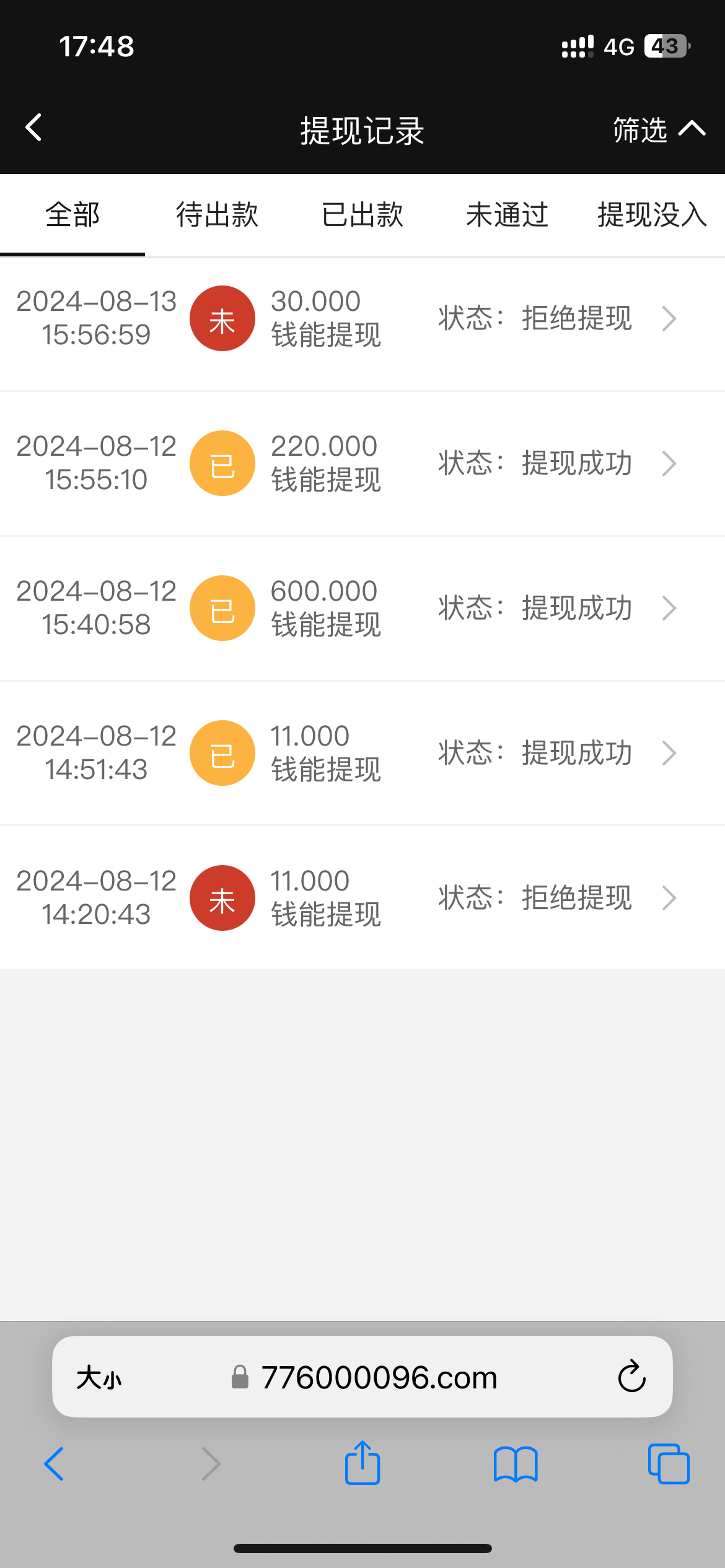
Task: Open the 提现没入 tab
Action: pyautogui.click(x=652, y=216)
